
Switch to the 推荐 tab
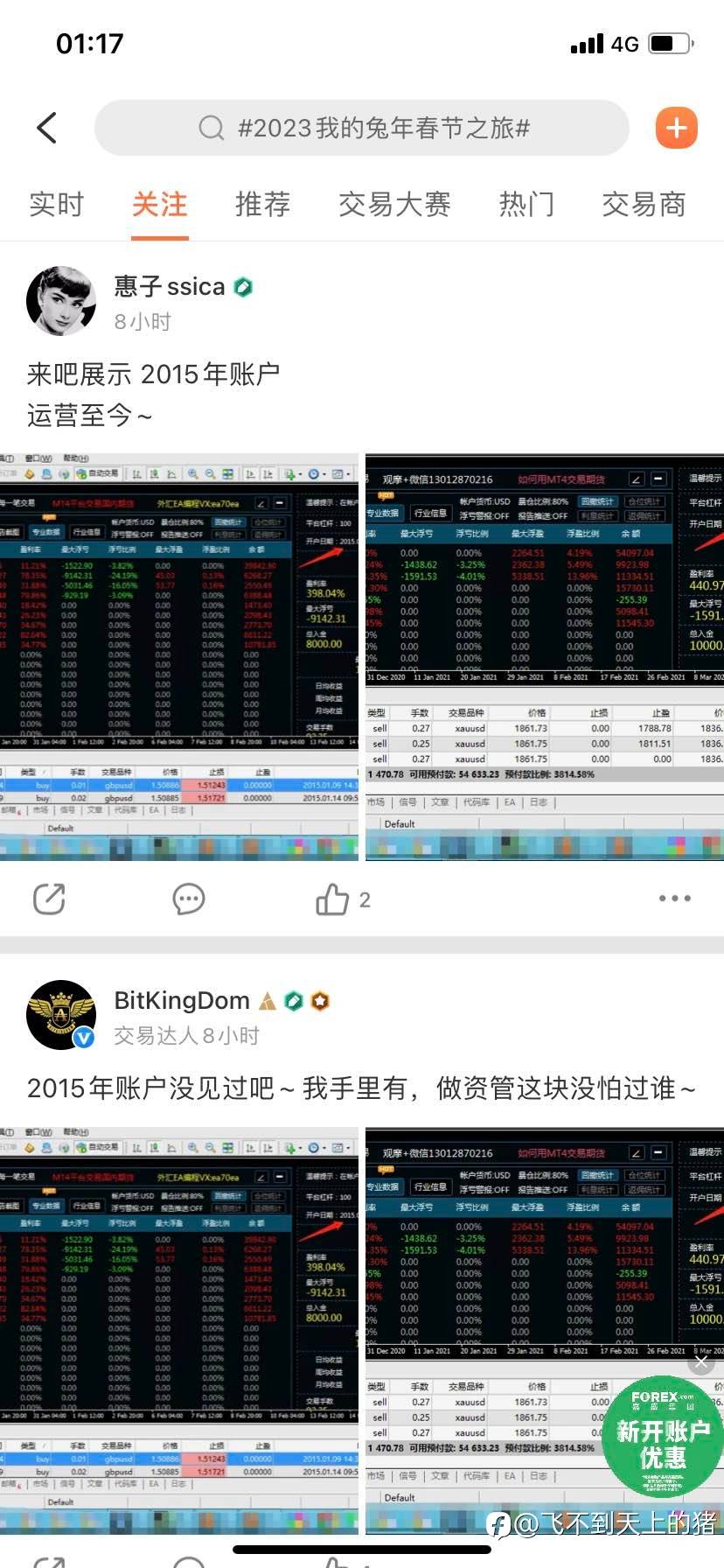click(x=262, y=205)
